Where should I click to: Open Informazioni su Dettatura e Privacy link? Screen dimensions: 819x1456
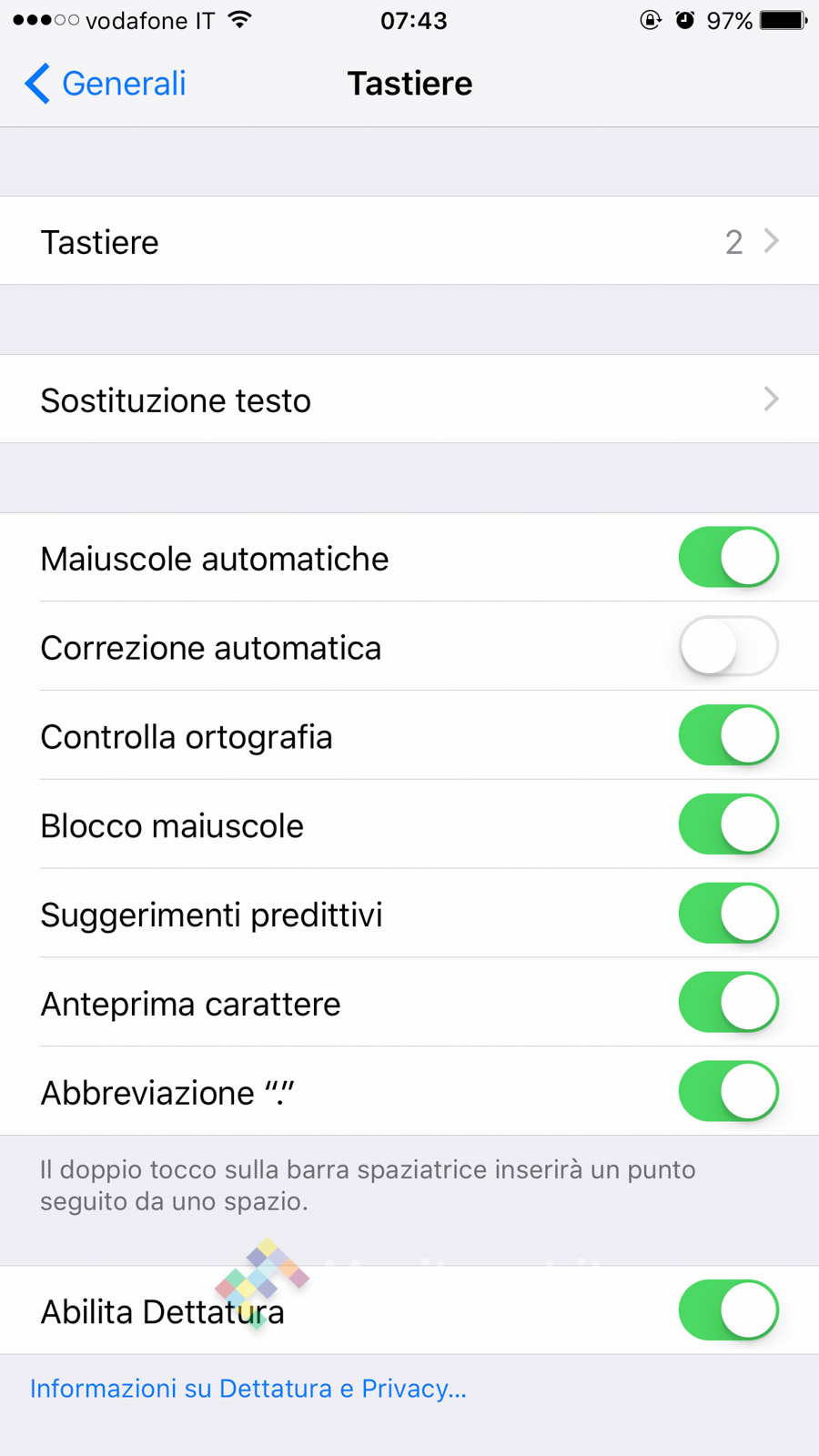(x=248, y=1389)
